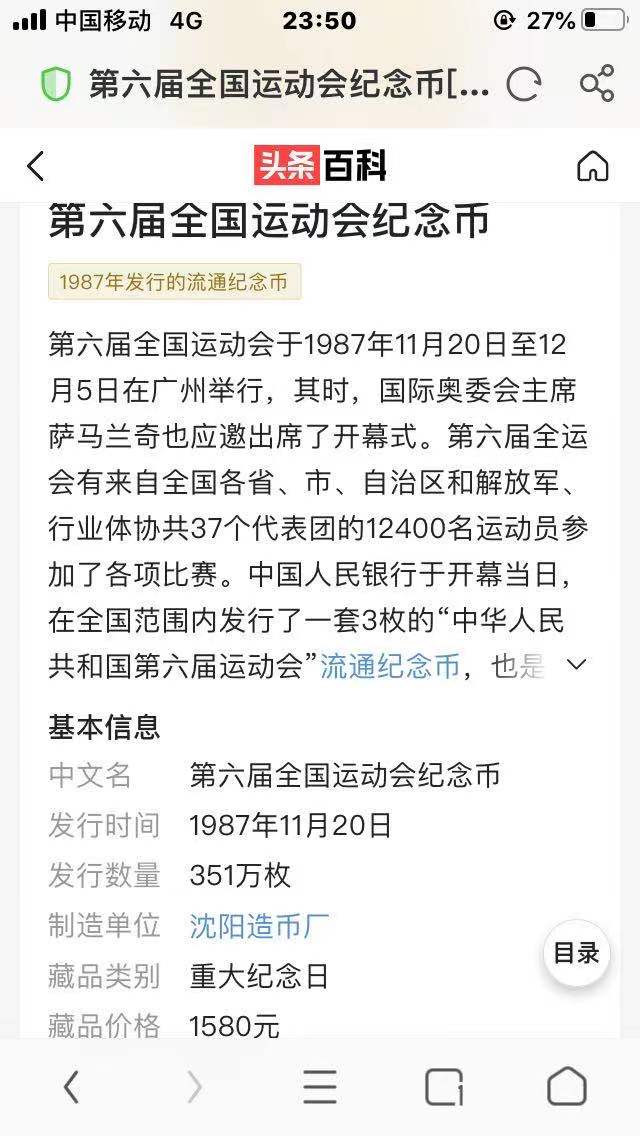Open the 流通纪念币 link in the summary

pyautogui.click(x=390, y=666)
